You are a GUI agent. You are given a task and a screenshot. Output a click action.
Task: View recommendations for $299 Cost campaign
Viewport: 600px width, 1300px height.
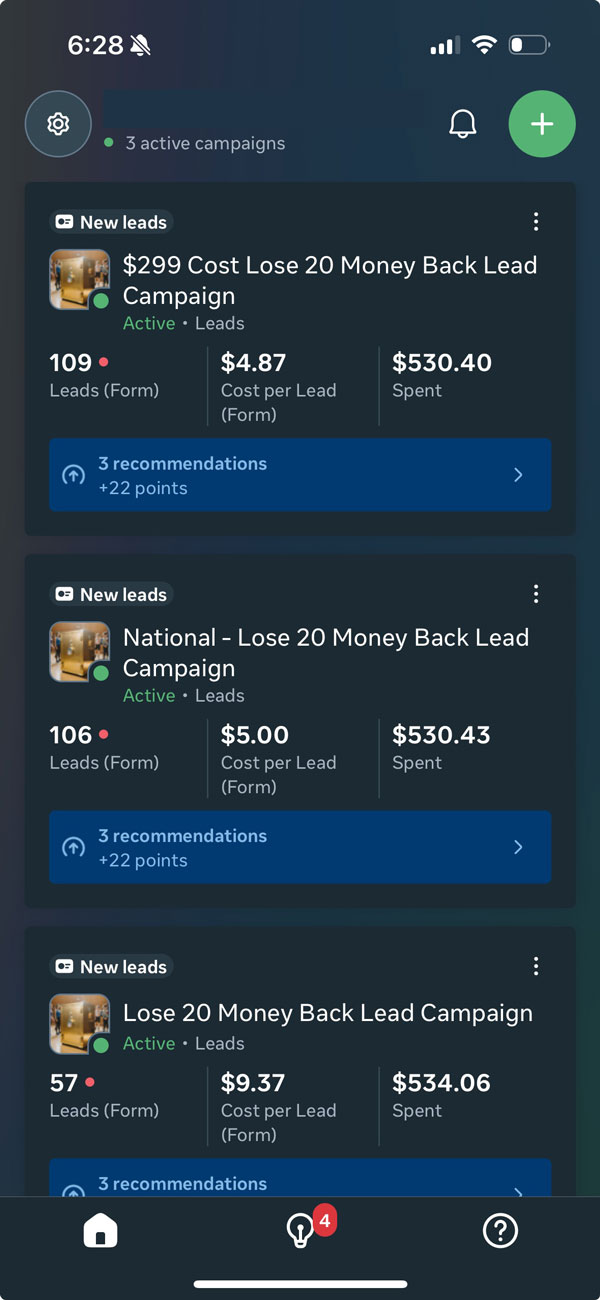click(300, 475)
